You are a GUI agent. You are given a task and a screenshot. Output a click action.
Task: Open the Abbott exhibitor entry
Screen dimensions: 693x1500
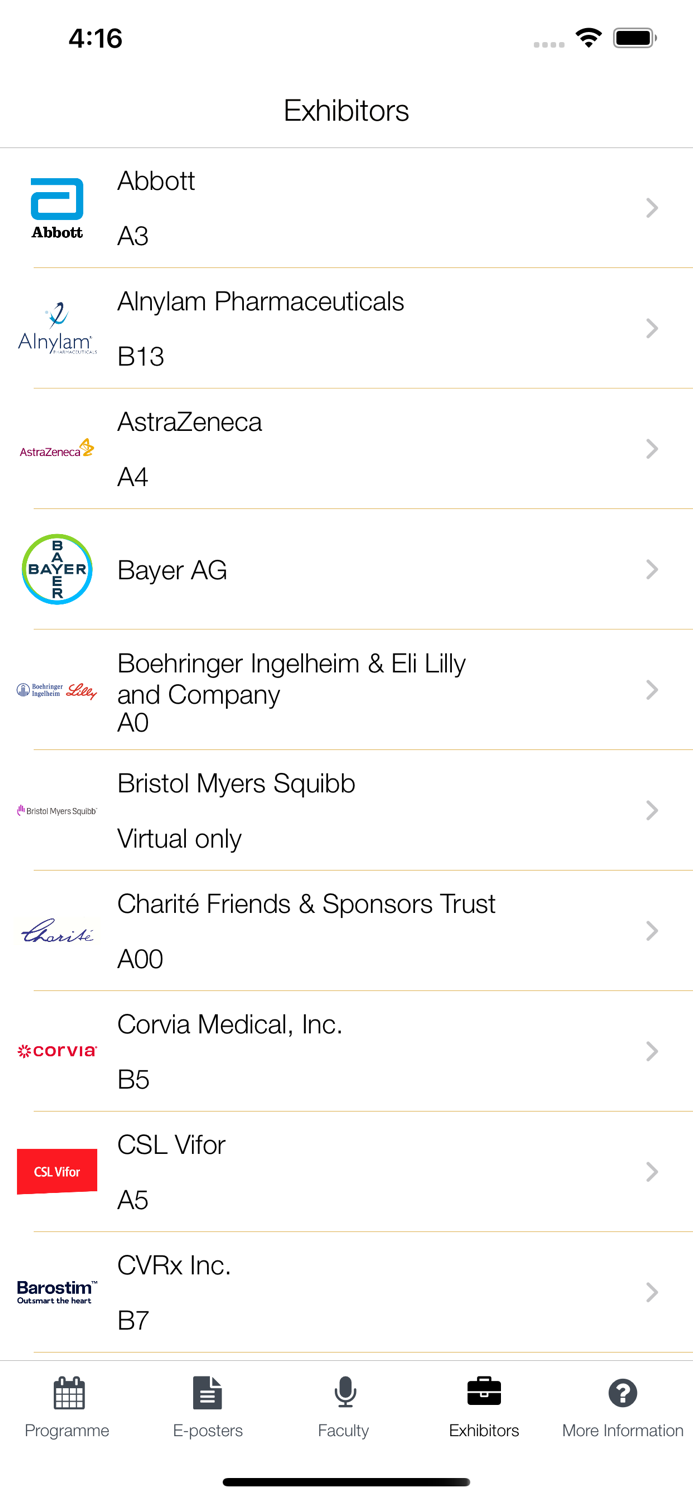pyautogui.click(x=346, y=208)
